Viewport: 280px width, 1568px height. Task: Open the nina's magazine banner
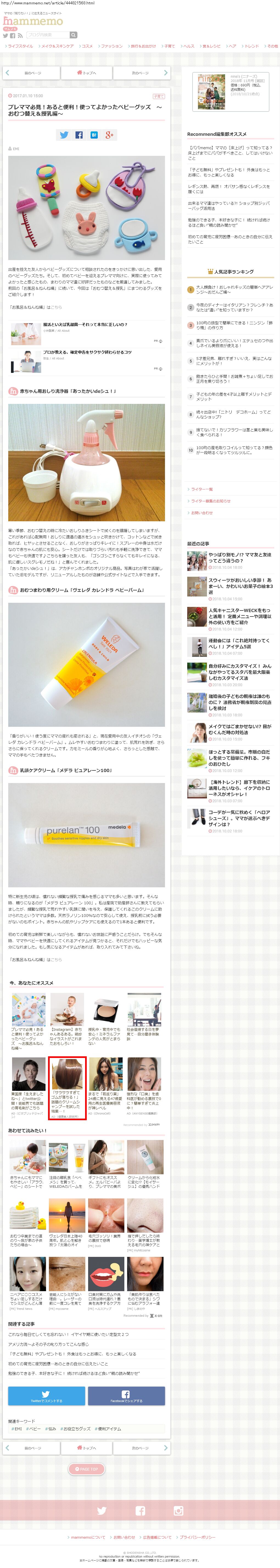(x=230, y=91)
